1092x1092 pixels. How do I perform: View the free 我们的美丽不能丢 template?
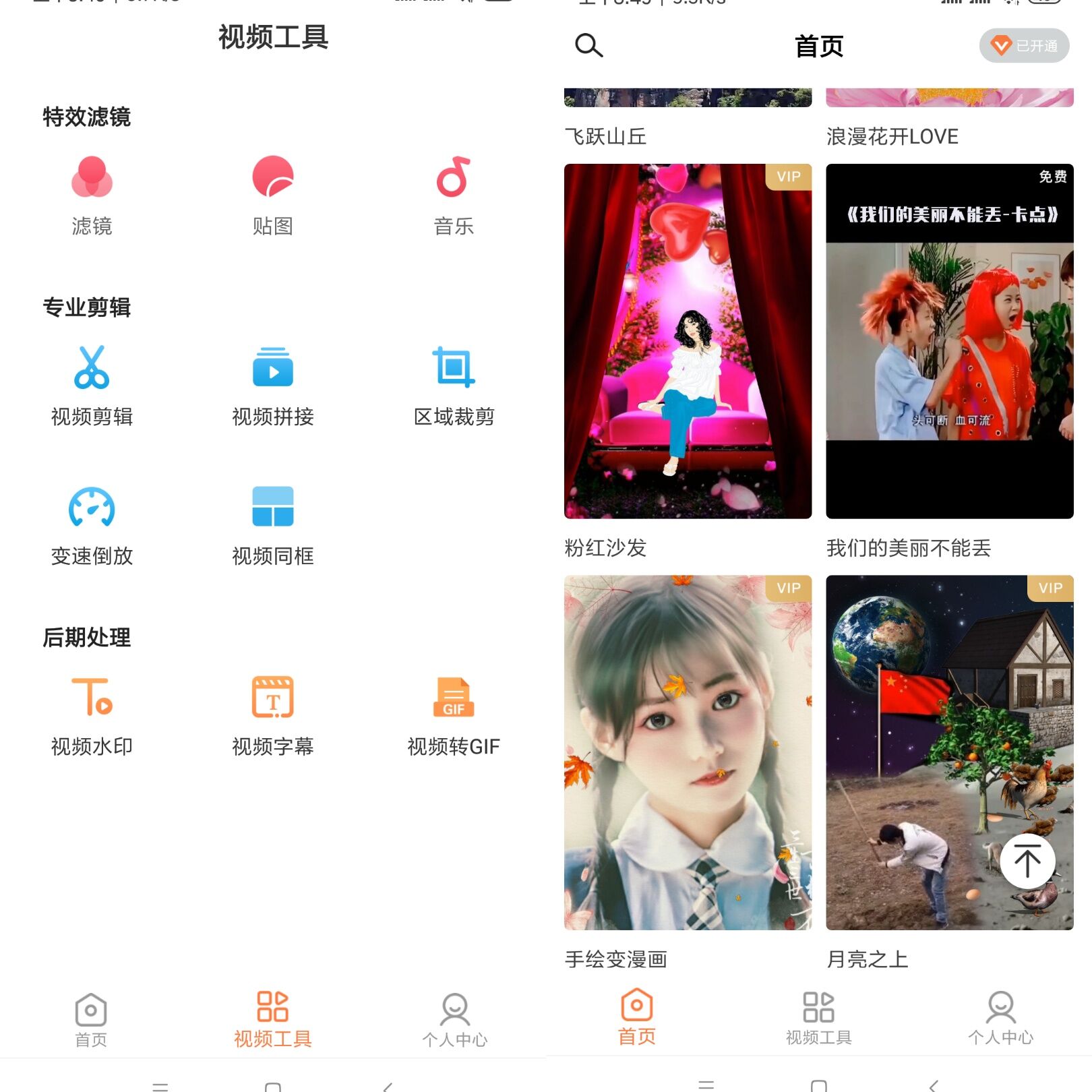point(949,341)
